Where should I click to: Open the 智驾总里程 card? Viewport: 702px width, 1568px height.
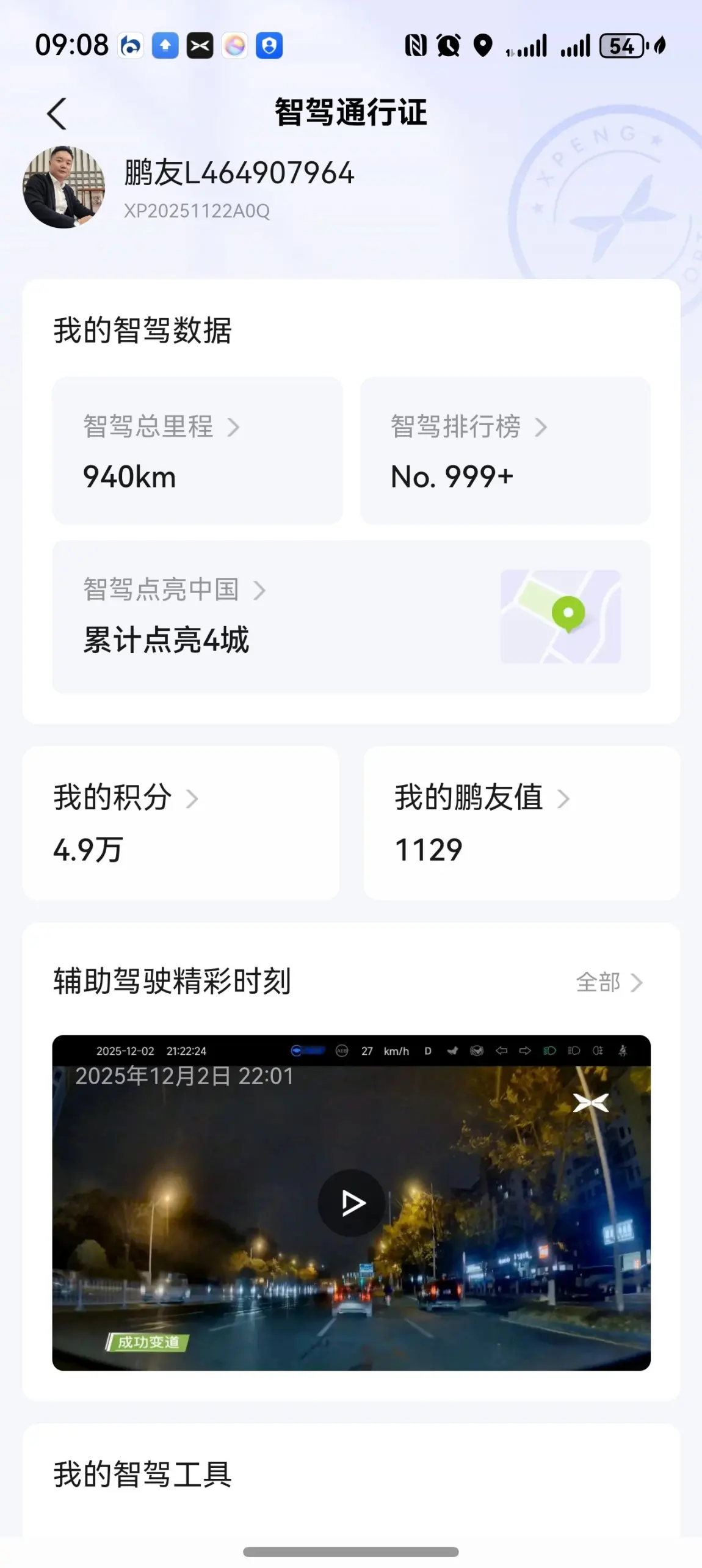coord(197,451)
